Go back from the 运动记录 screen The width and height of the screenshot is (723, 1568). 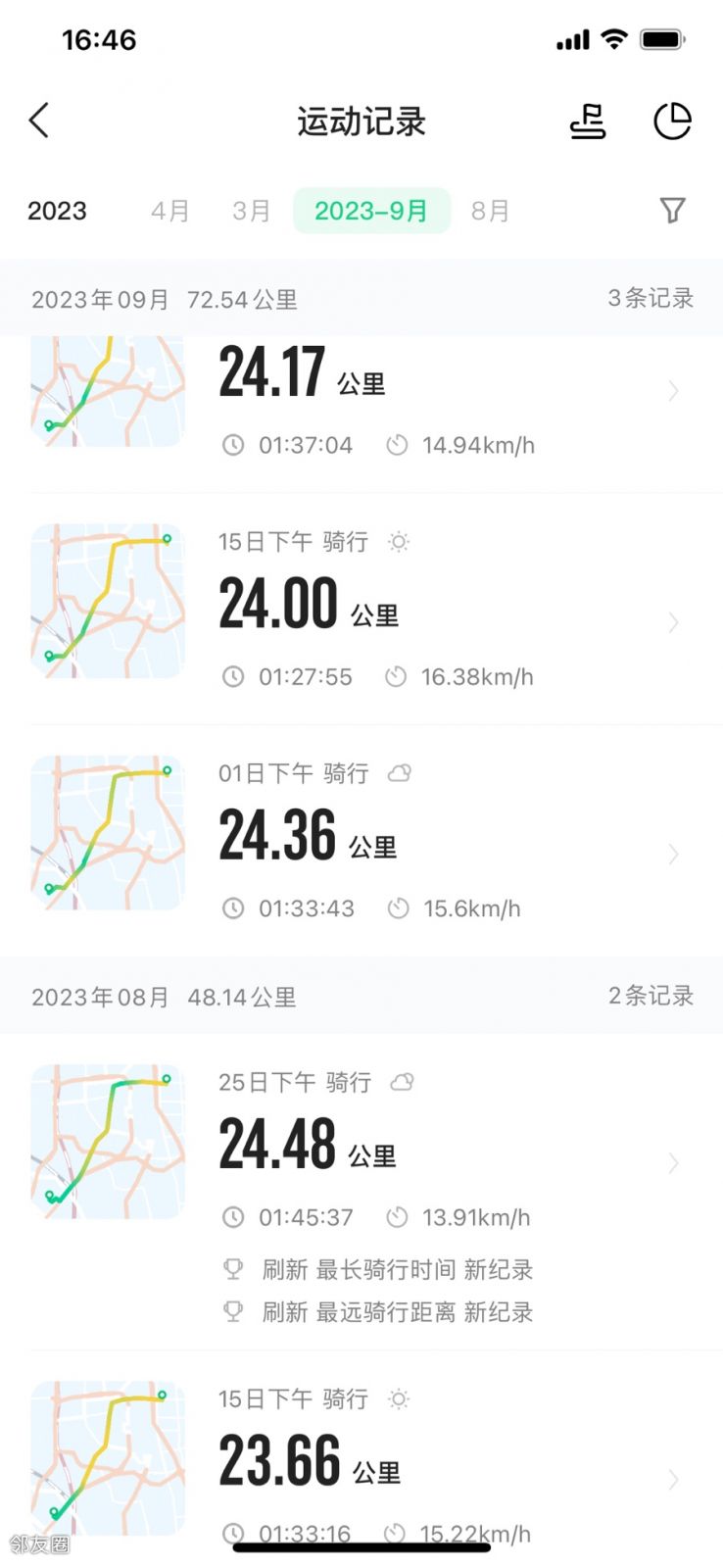[x=39, y=122]
